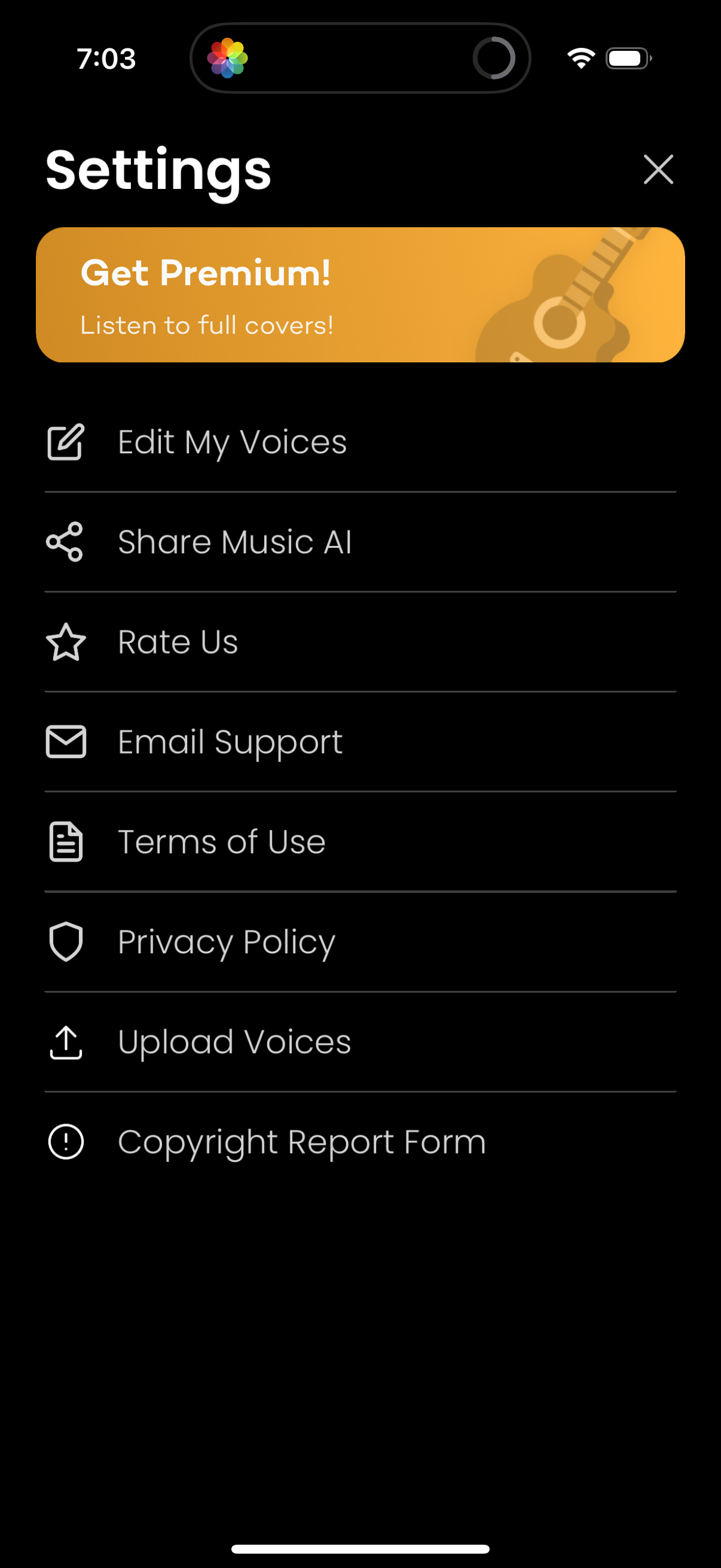Tap the 7:03 clock in the status bar
The width and height of the screenshot is (721, 1568).
click(105, 59)
